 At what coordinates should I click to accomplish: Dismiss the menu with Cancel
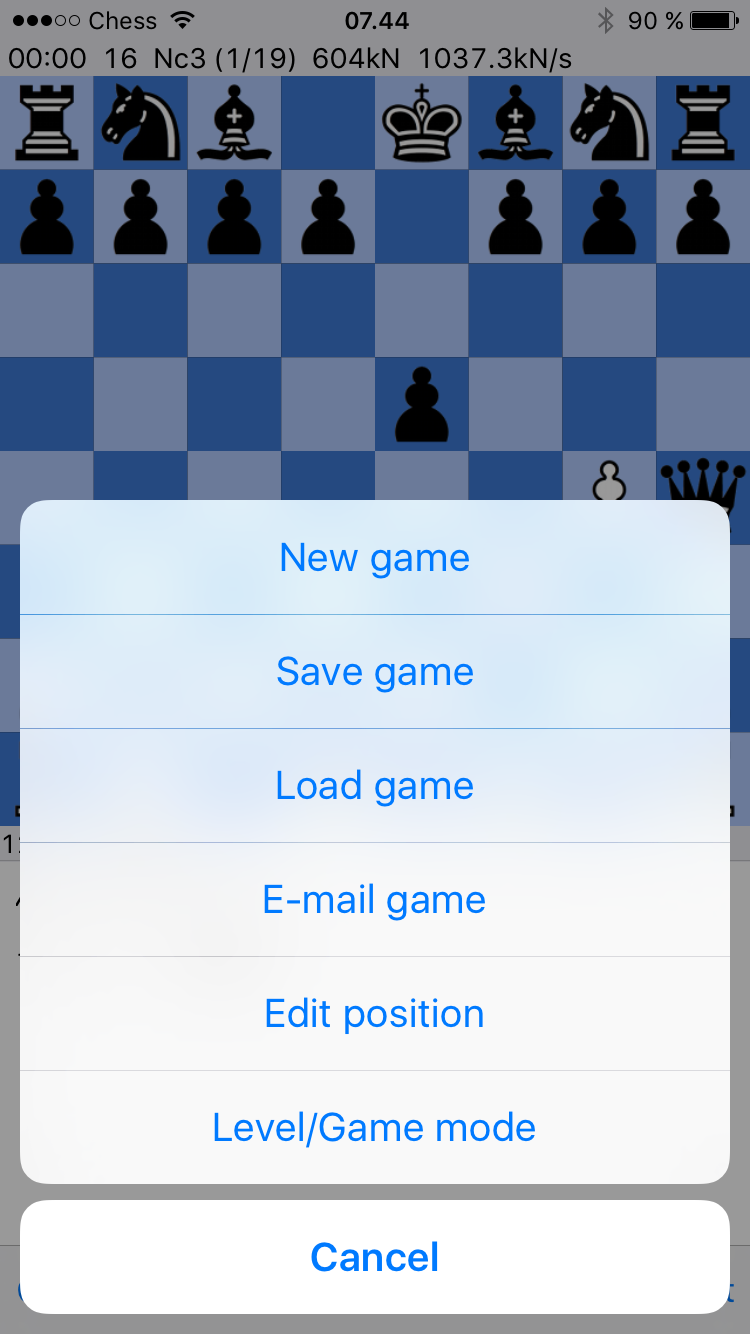(375, 1257)
